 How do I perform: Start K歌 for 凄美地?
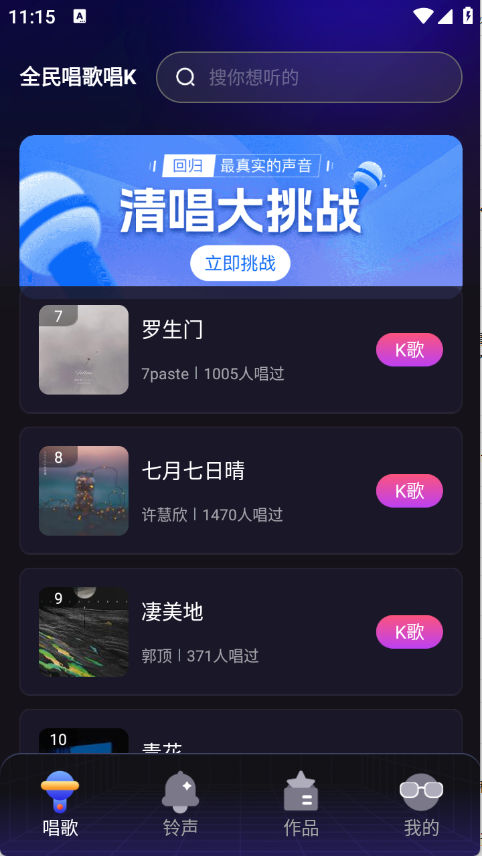tap(409, 632)
